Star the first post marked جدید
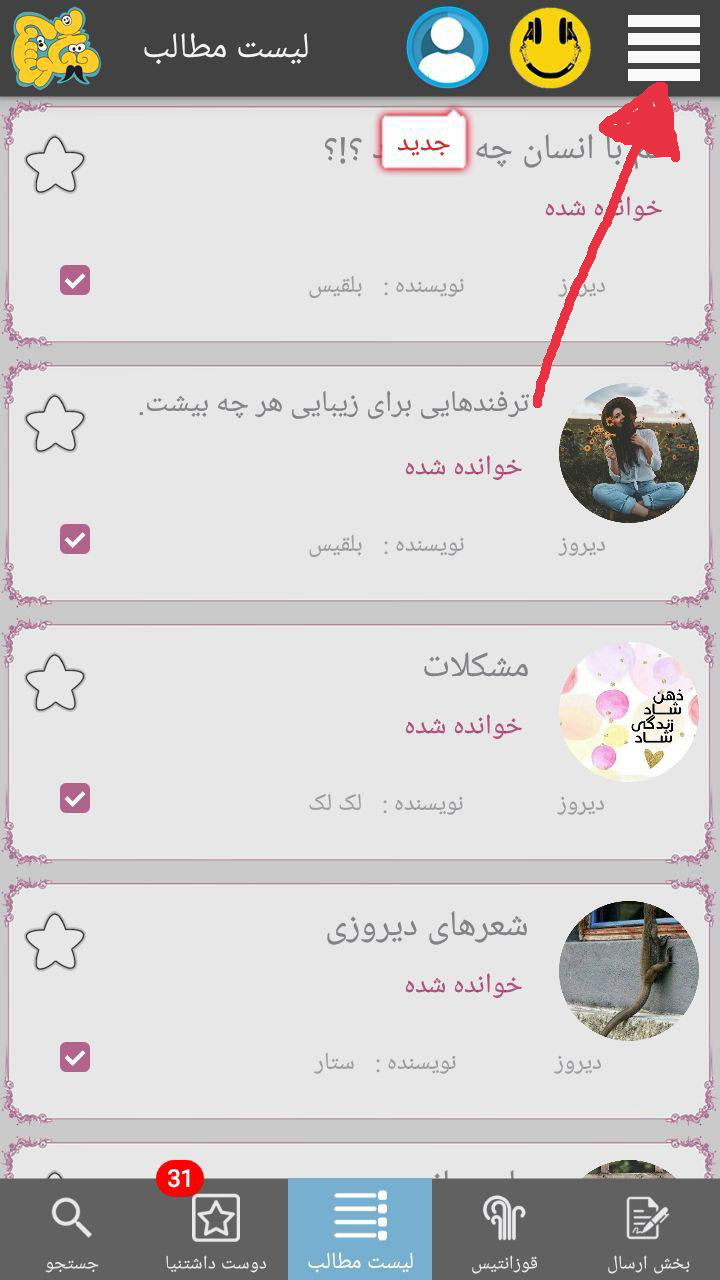This screenshot has height=1280, width=720. (x=55, y=165)
